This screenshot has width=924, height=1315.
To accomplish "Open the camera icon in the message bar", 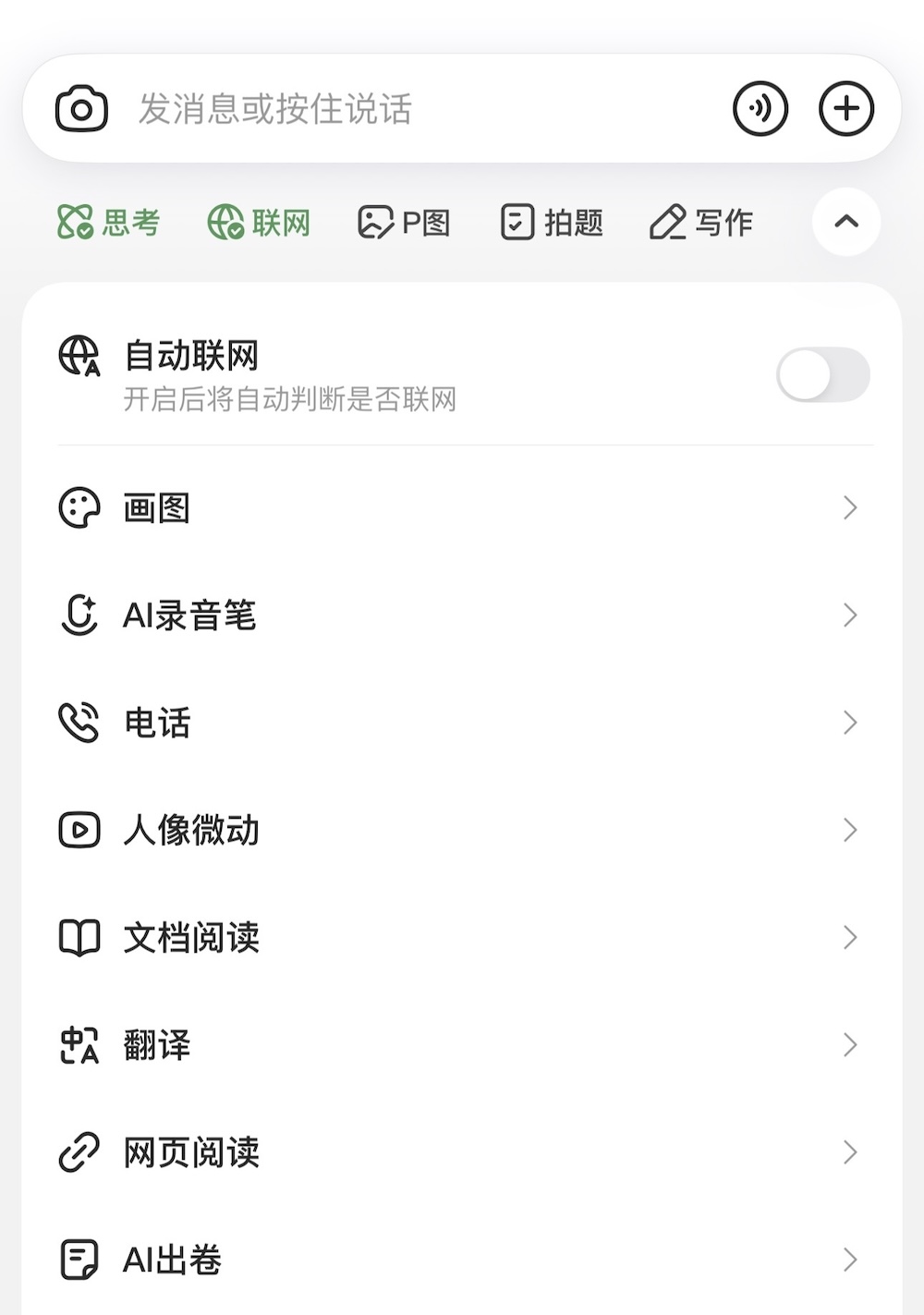I will tap(82, 107).
